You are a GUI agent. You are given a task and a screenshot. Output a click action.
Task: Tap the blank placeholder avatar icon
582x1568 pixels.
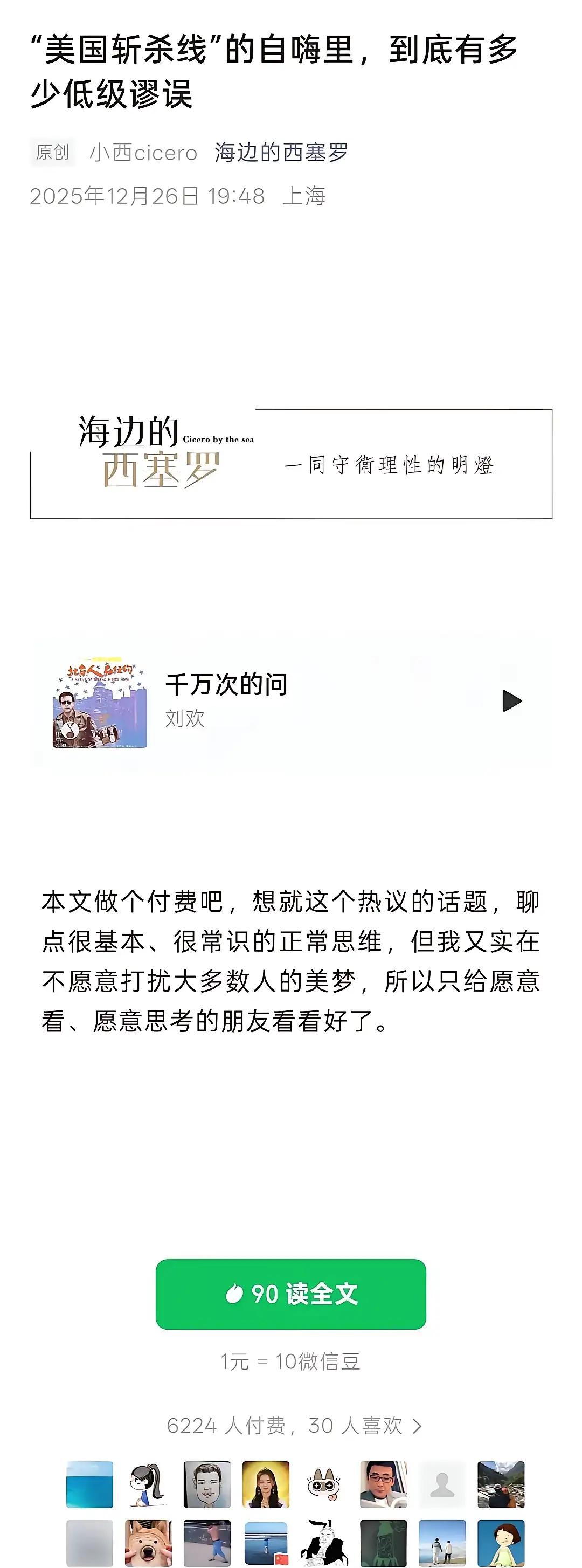442,1485
